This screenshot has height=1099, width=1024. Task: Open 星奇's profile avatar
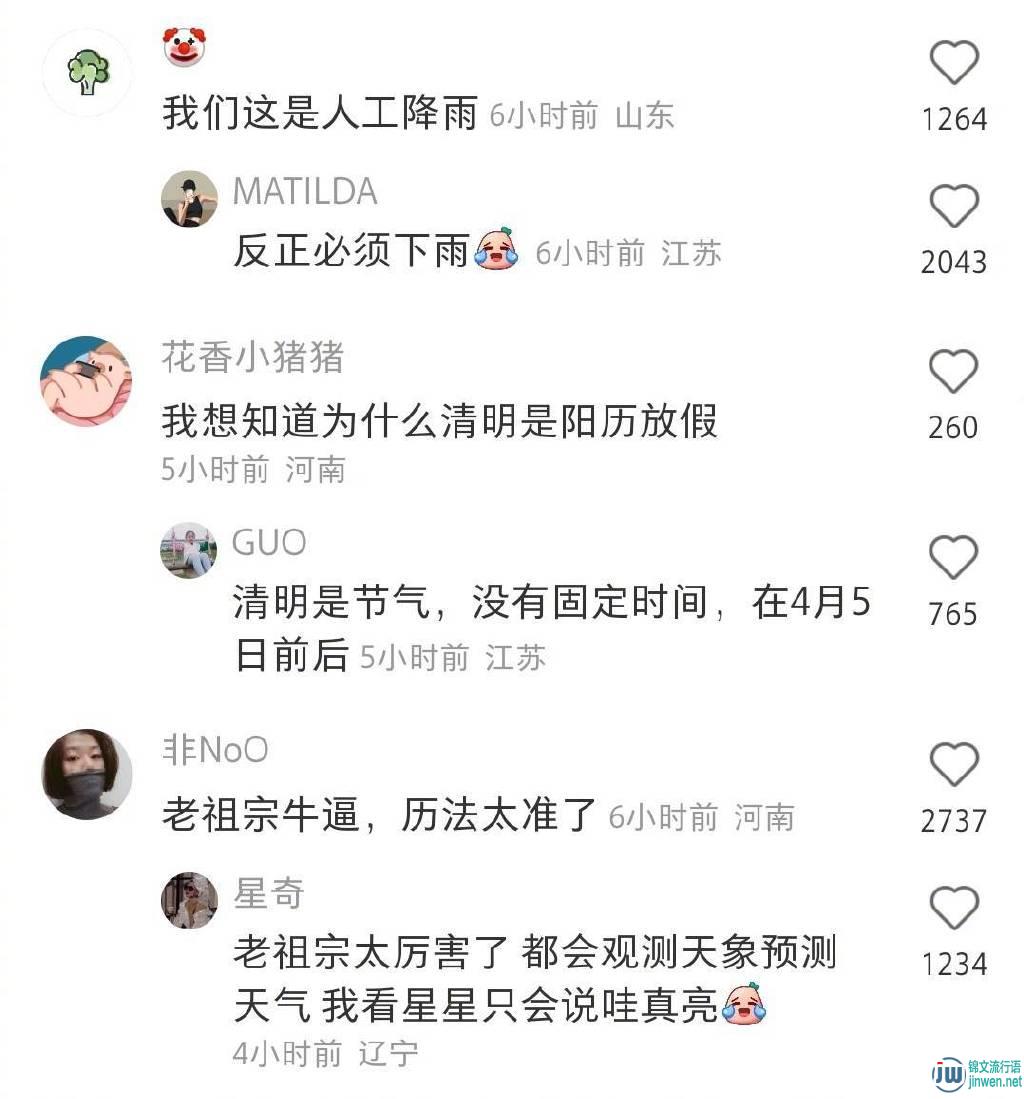click(189, 900)
